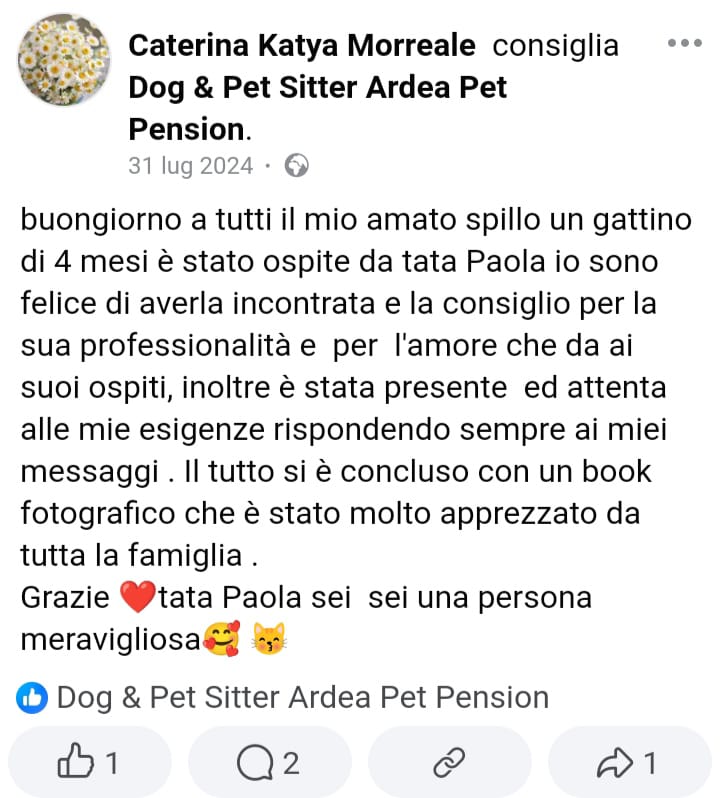The height and width of the screenshot is (798, 720).
Task: Open Caterina Katya Morreale's profile picture
Action: click(x=65, y=61)
